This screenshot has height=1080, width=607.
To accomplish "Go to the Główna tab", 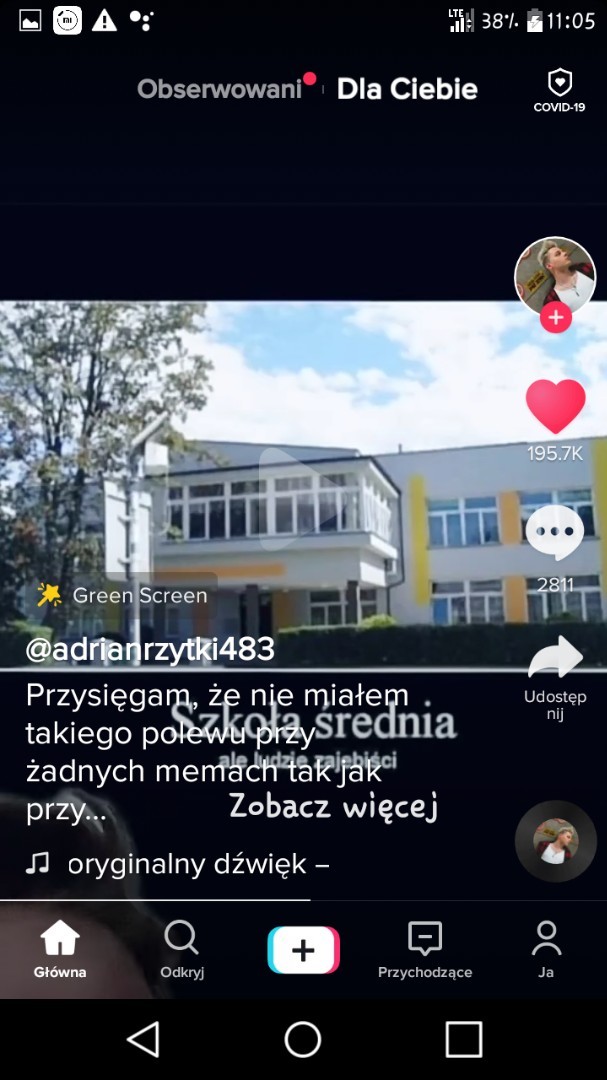I will pyautogui.click(x=60, y=950).
